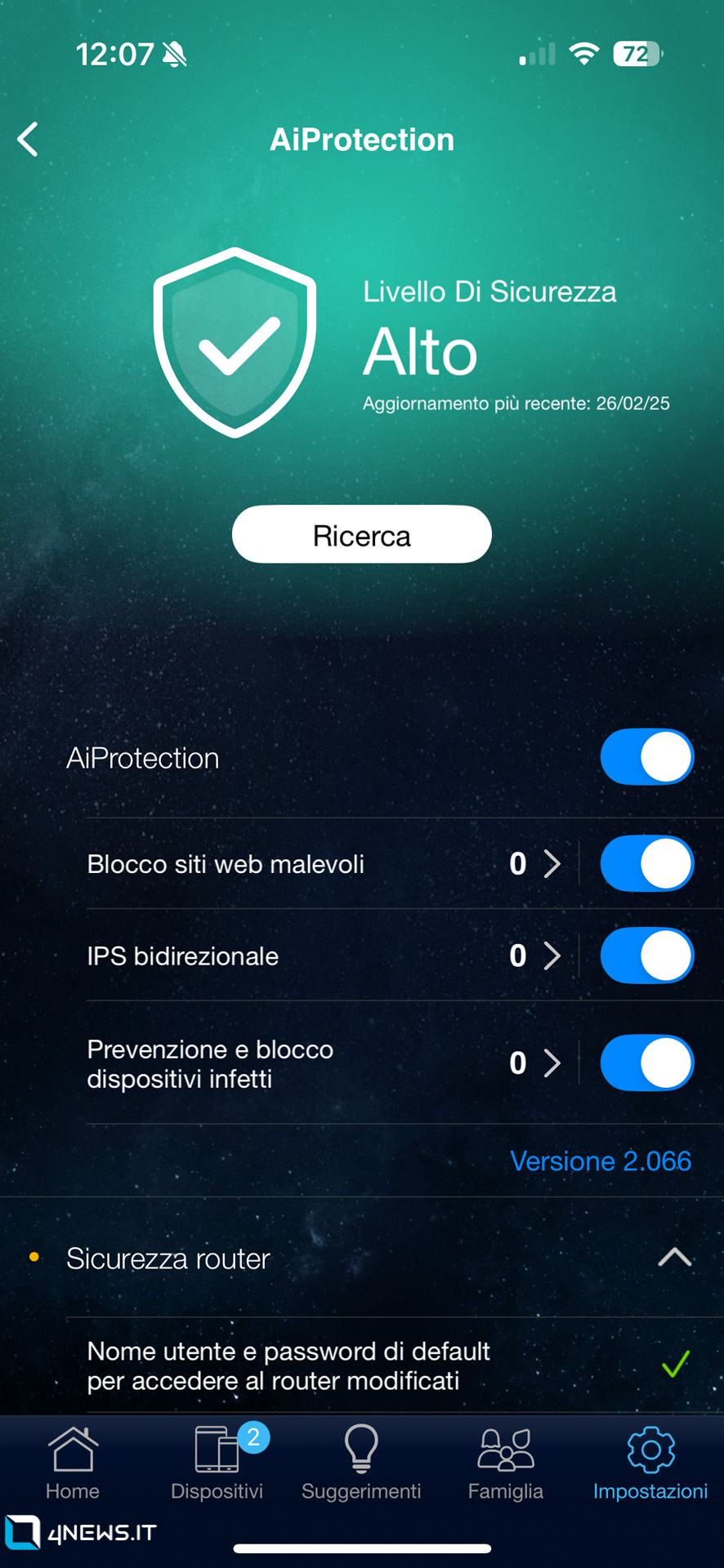
Task: Toggle IPS bidirezionale switch
Action: 647,955
